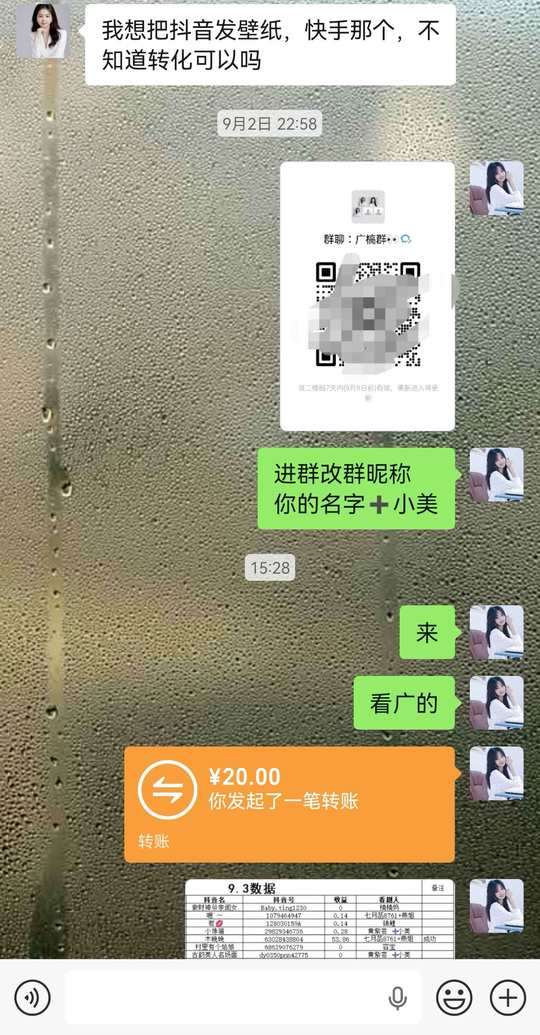View the 9.3数据 spreadsheet image
The image size is (540, 1035).
[320, 919]
